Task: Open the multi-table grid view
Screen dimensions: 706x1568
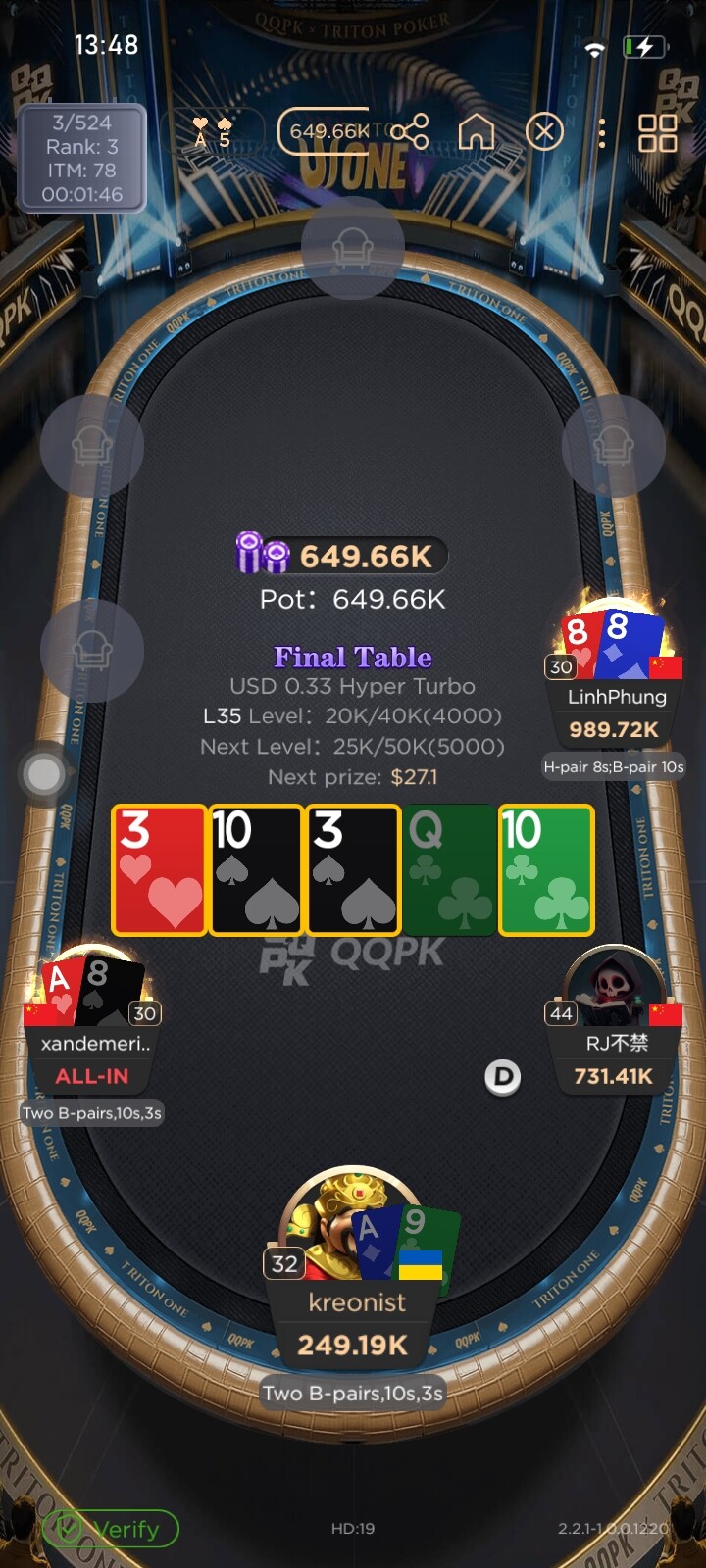Action: tap(658, 132)
